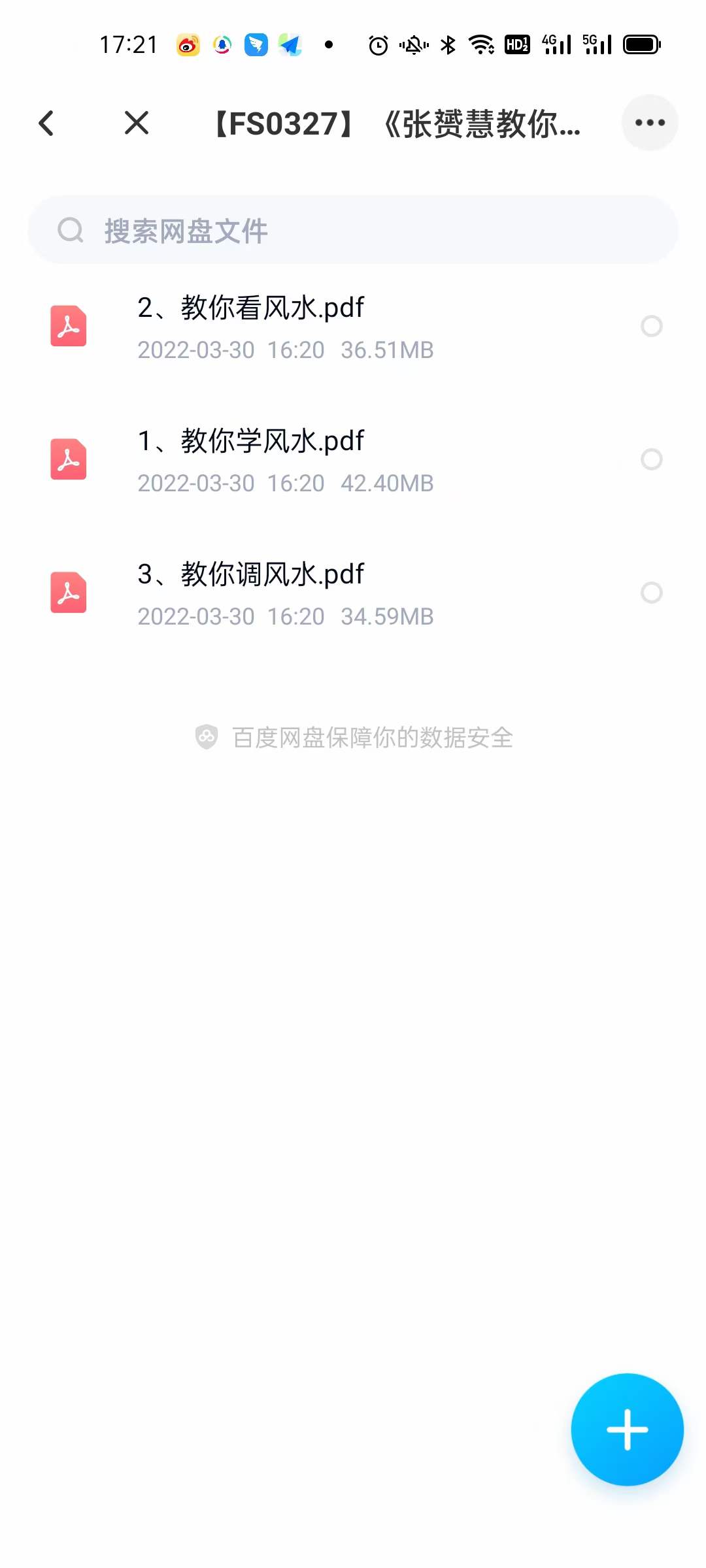
Task: Open 1、教你学风水.pdf by its filename
Action: [251, 440]
